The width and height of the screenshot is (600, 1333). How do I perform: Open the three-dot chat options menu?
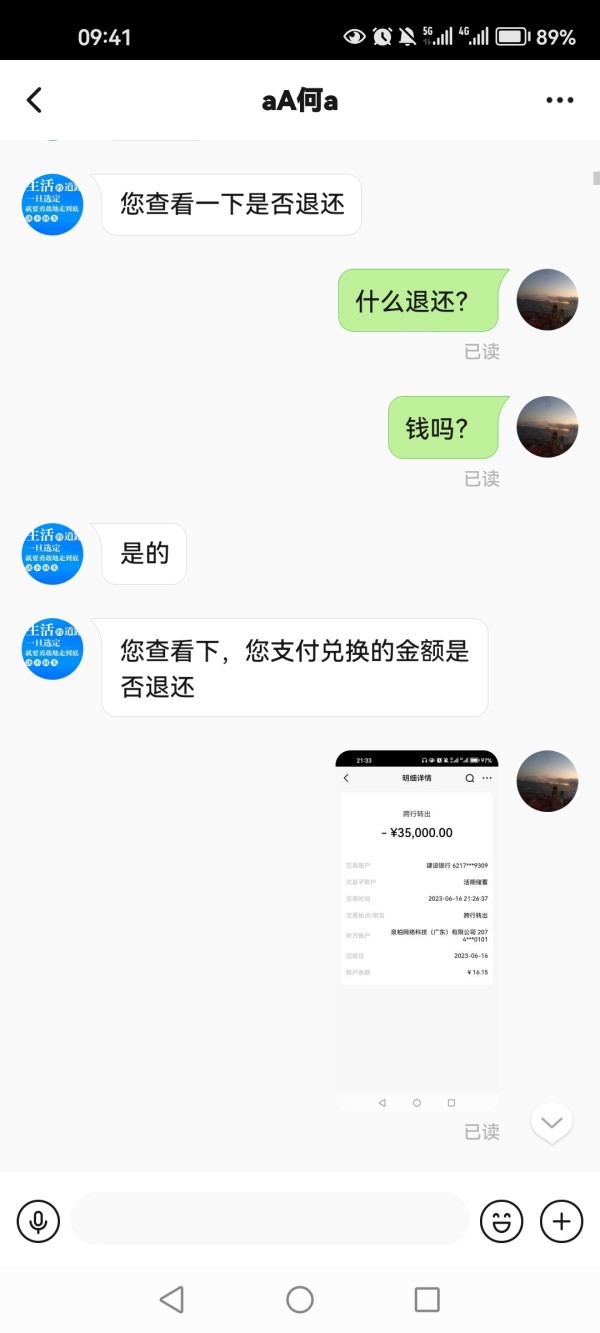[x=560, y=100]
